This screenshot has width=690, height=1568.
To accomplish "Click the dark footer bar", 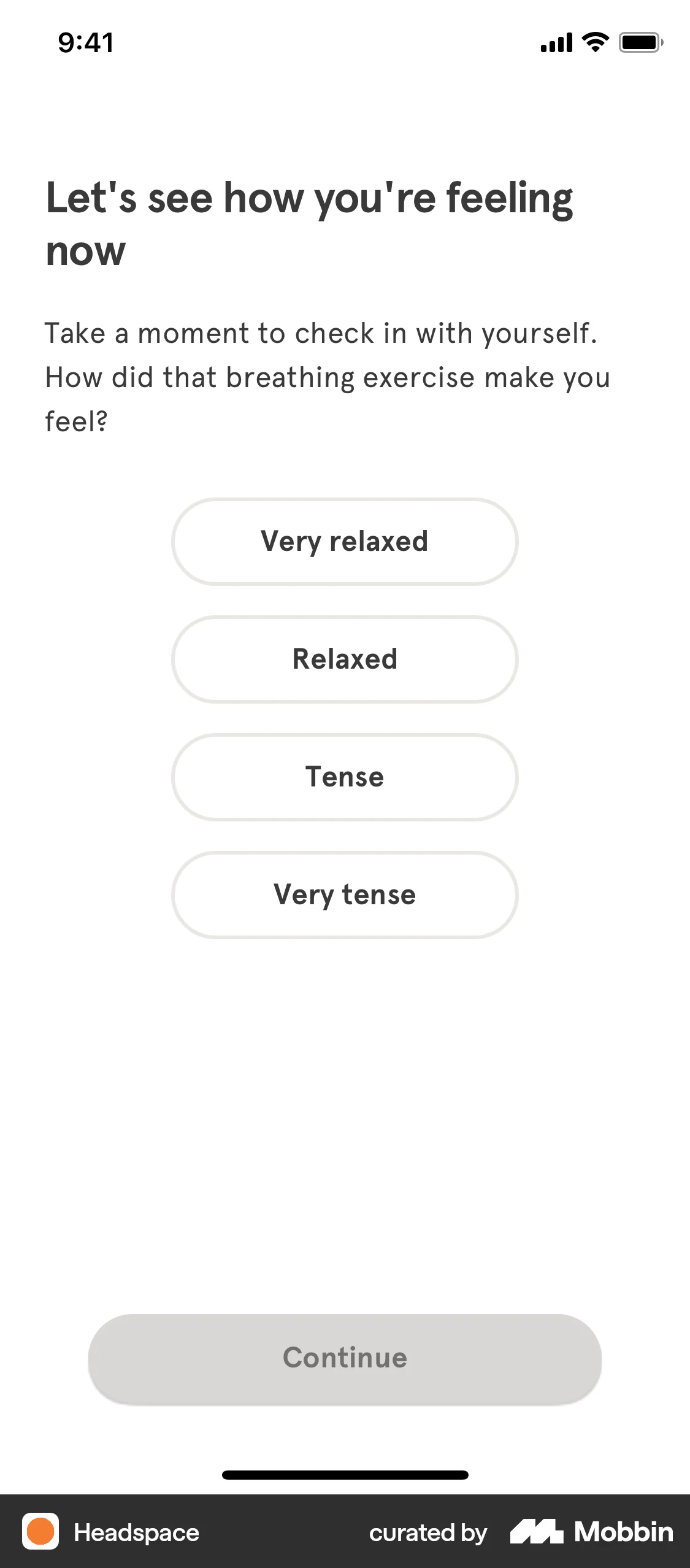I will [x=345, y=1532].
